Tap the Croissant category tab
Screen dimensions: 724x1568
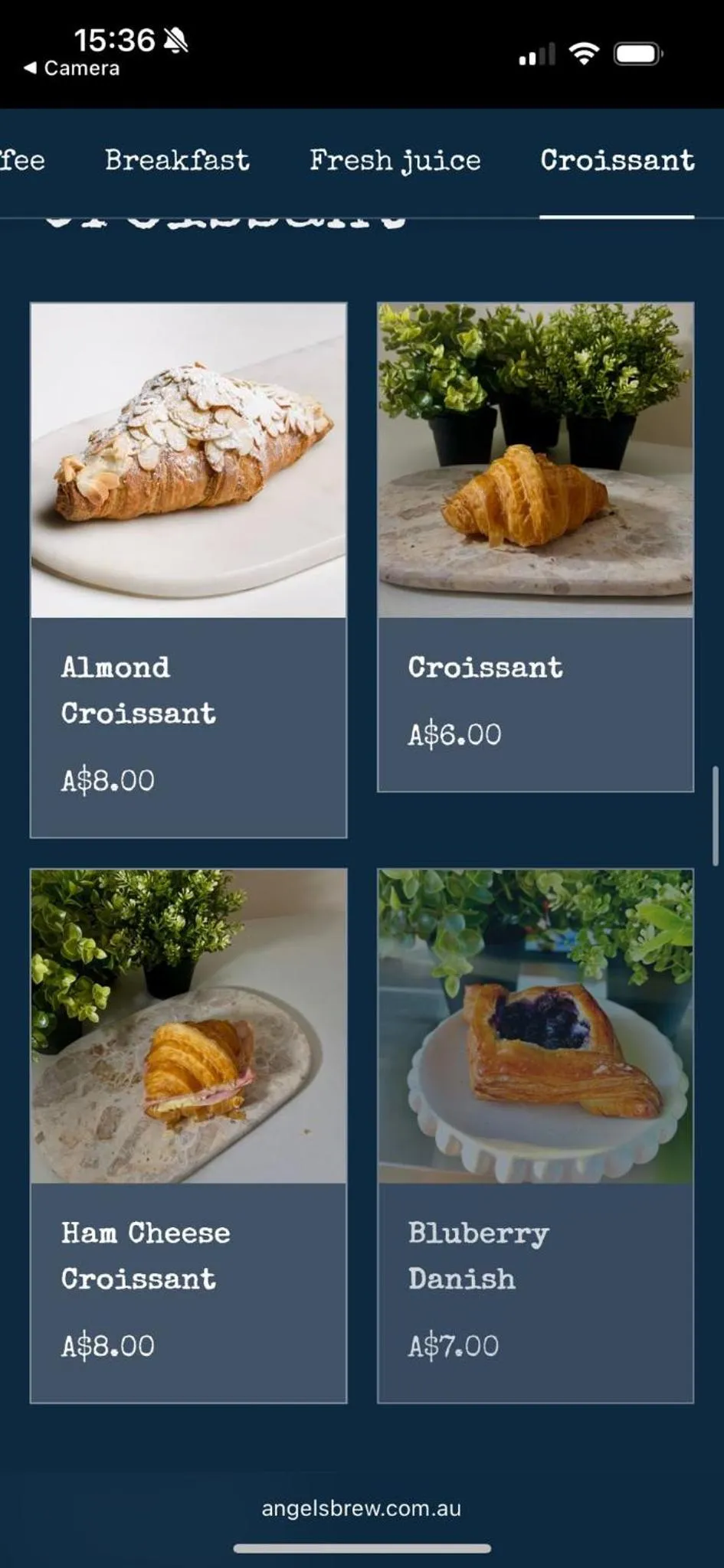[x=617, y=160]
